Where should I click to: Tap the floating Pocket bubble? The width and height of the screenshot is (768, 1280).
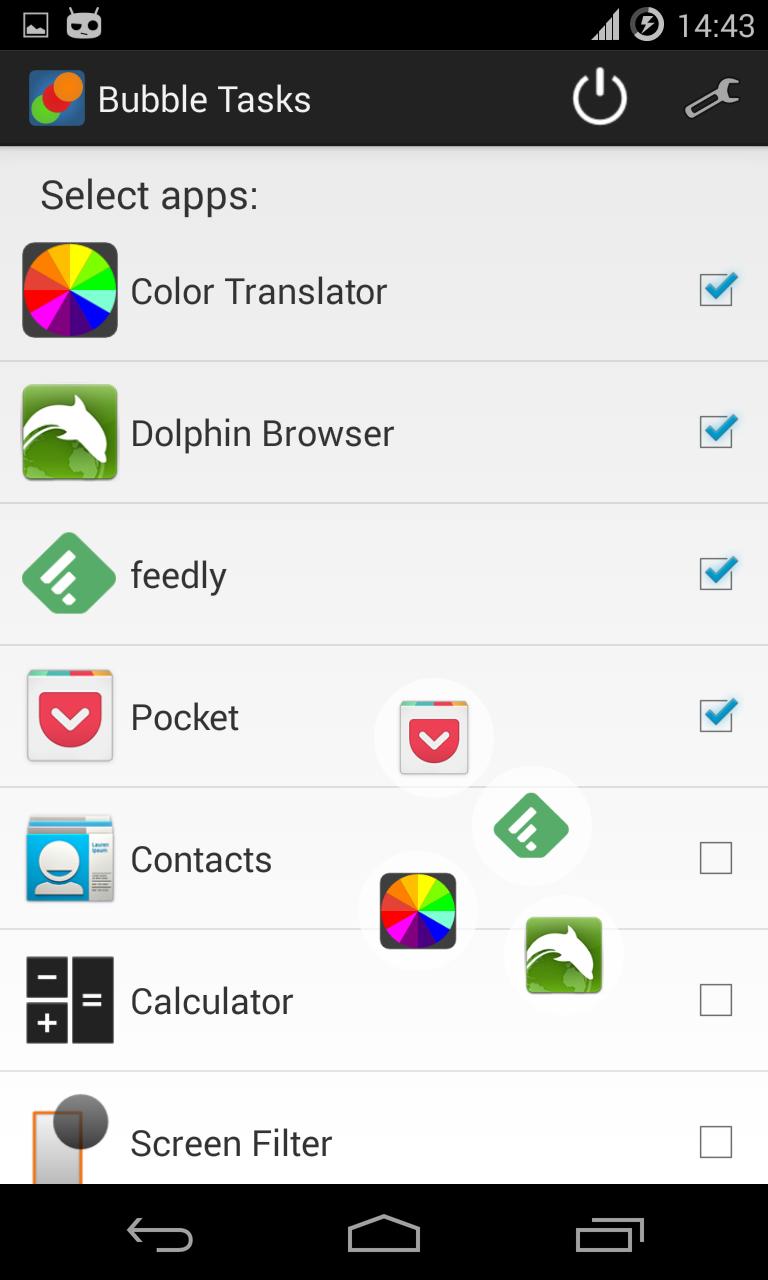[434, 738]
